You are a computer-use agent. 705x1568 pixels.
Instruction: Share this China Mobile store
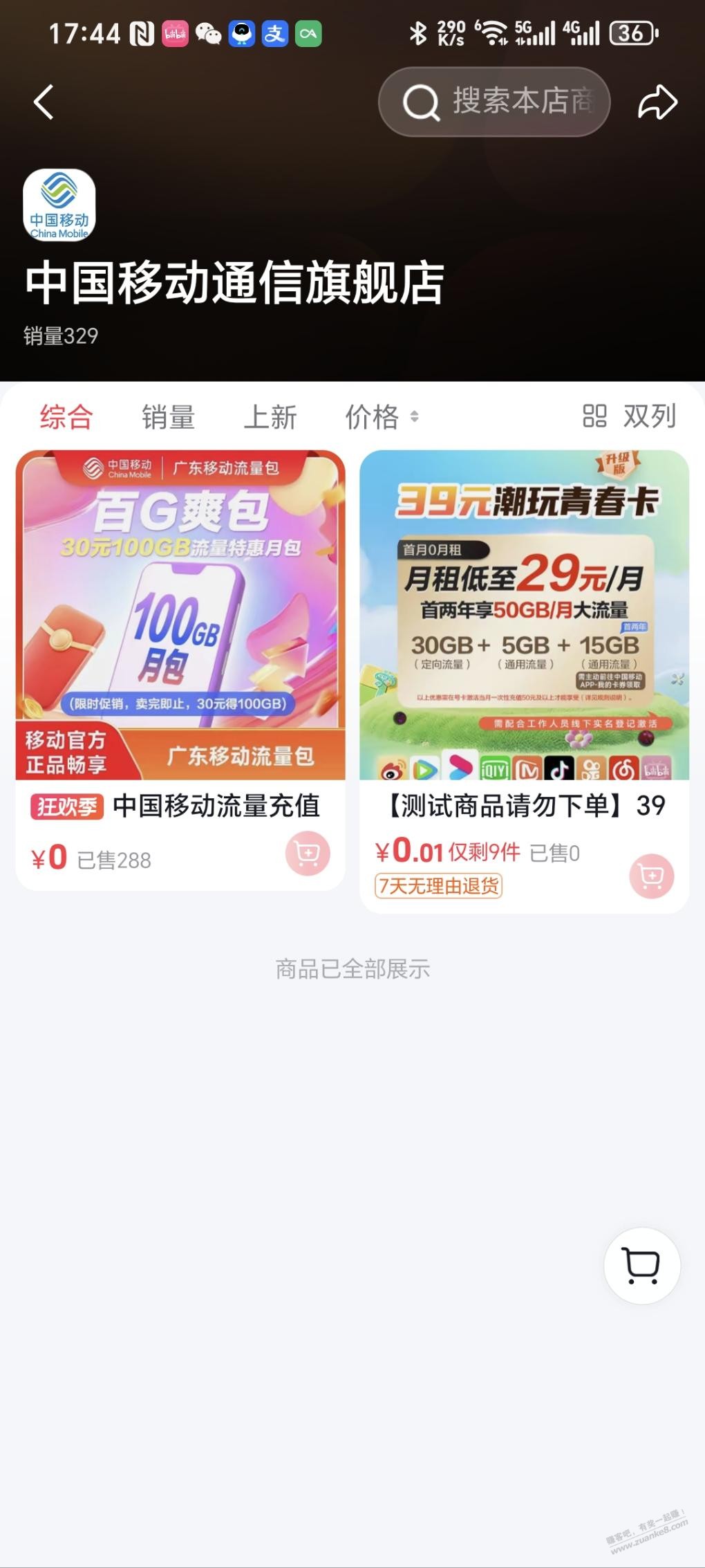tap(657, 102)
